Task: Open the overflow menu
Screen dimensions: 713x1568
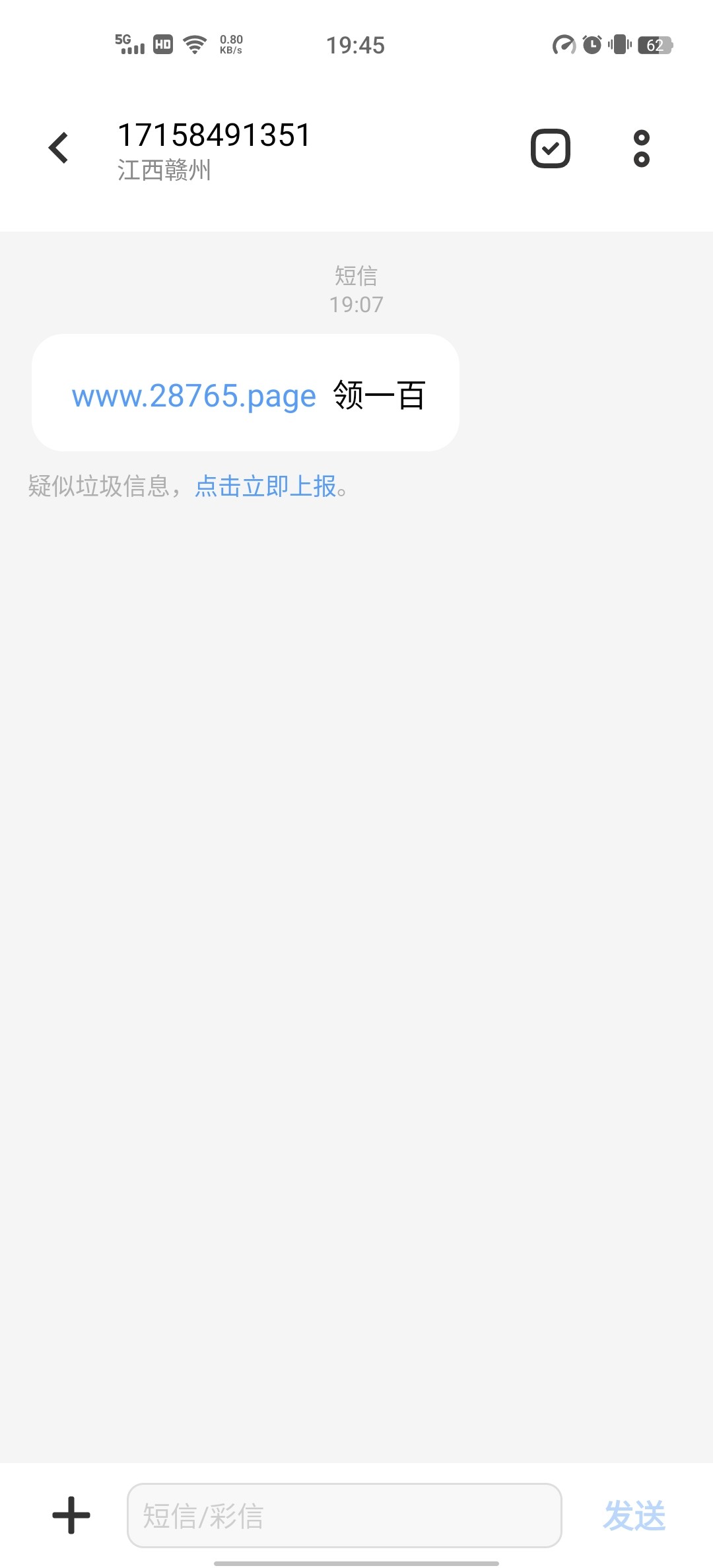Action: pyautogui.click(x=641, y=148)
